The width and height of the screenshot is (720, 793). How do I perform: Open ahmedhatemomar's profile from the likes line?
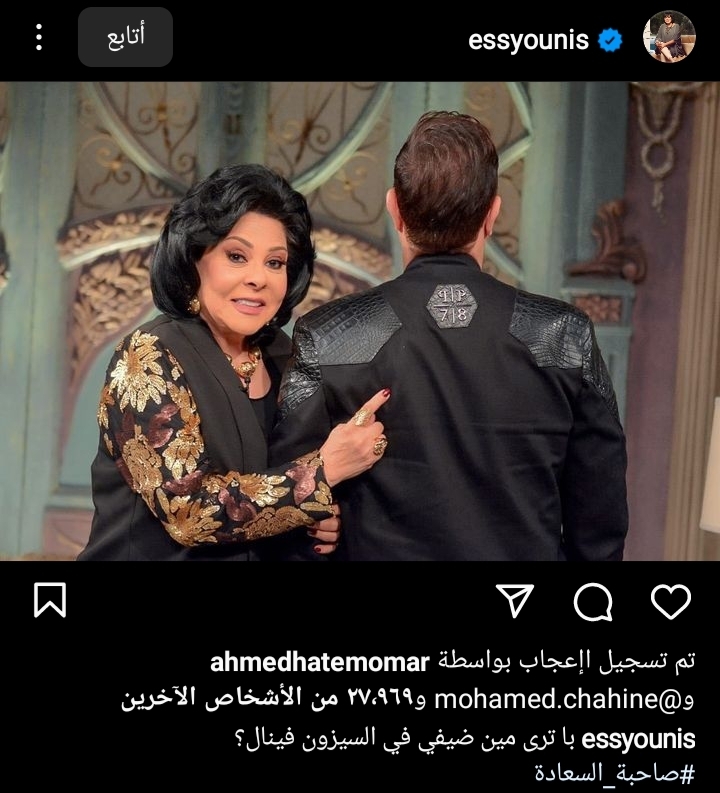[320, 662]
